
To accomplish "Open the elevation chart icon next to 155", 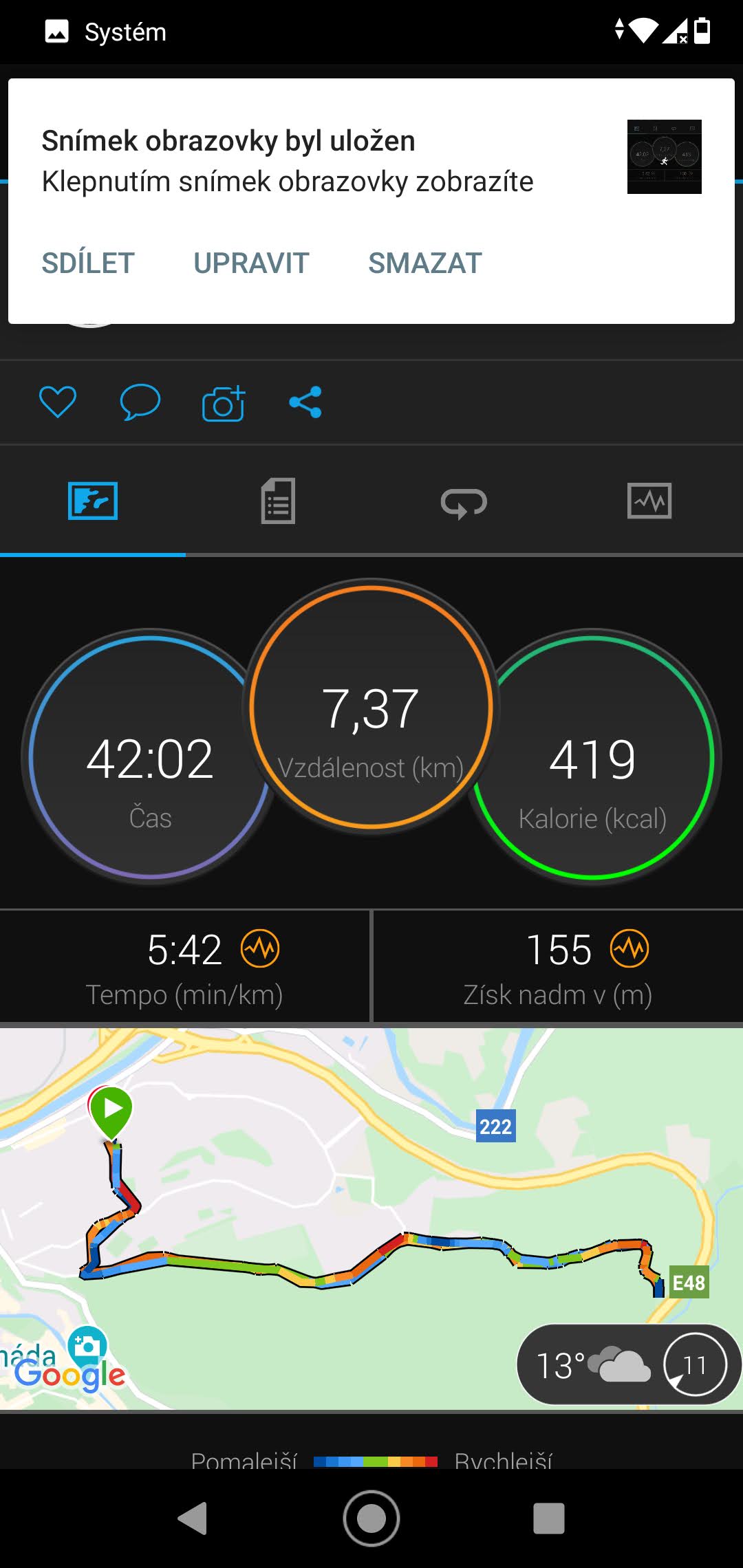I will 629,948.
